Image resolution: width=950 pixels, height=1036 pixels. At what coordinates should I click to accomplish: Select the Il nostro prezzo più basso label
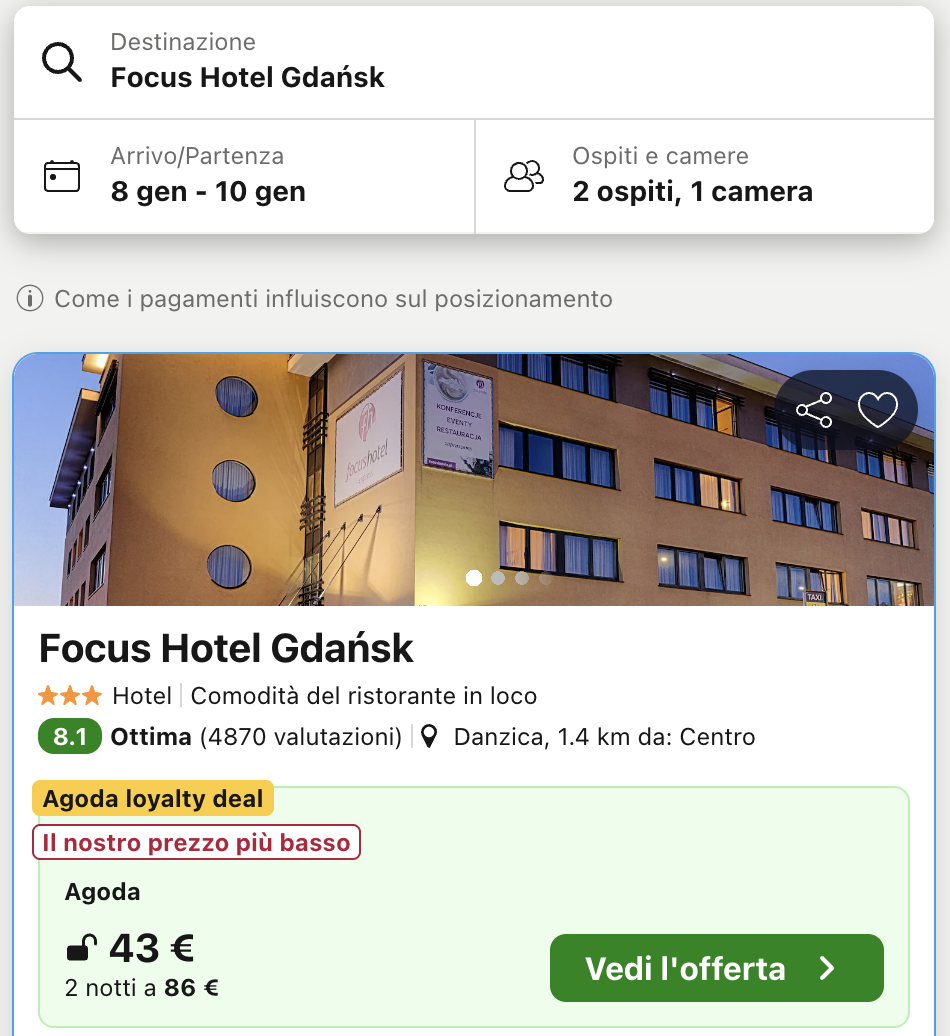196,842
